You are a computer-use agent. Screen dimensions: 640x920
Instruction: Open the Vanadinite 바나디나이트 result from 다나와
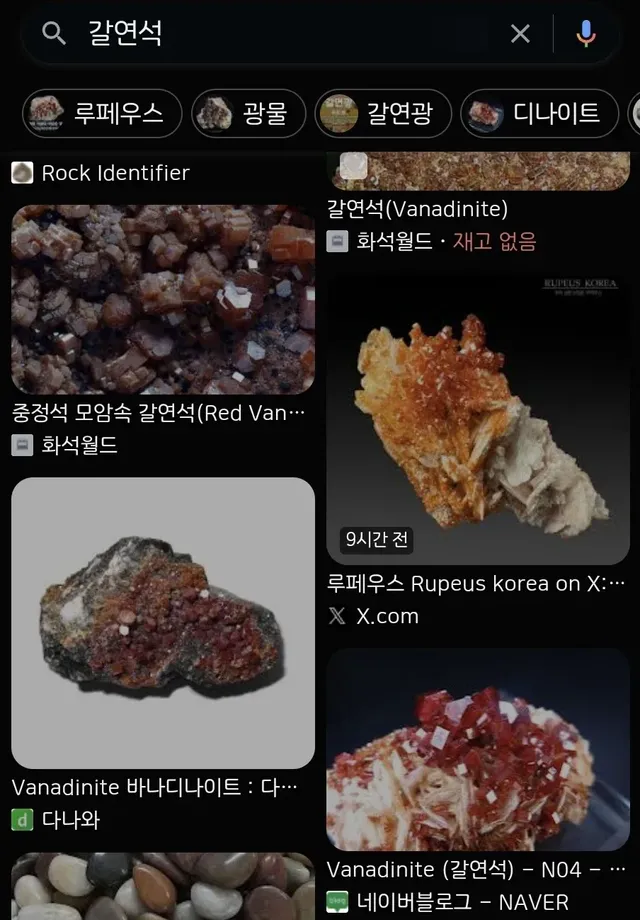tap(162, 622)
